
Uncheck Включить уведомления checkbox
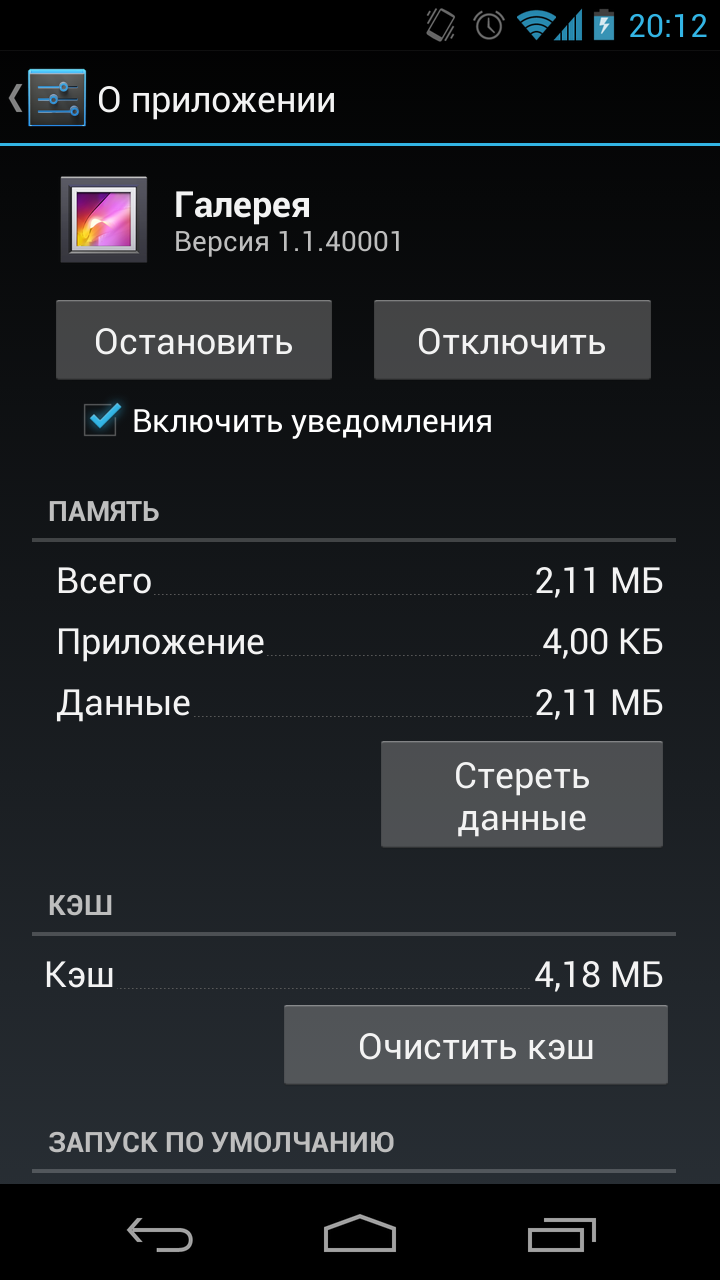pos(102,420)
